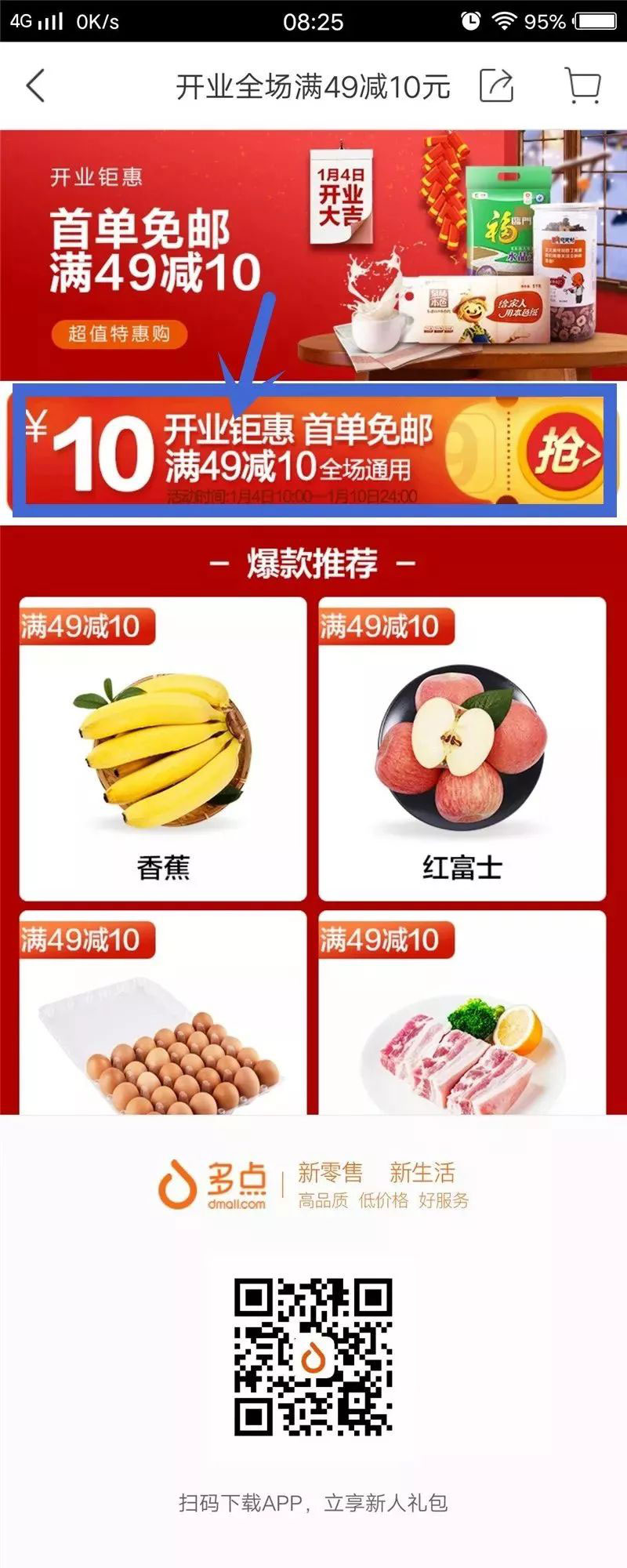Go back using the header arrow
Image resolution: width=627 pixels, height=1568 pixels.
pyautogui.click(x=35, y=86)
